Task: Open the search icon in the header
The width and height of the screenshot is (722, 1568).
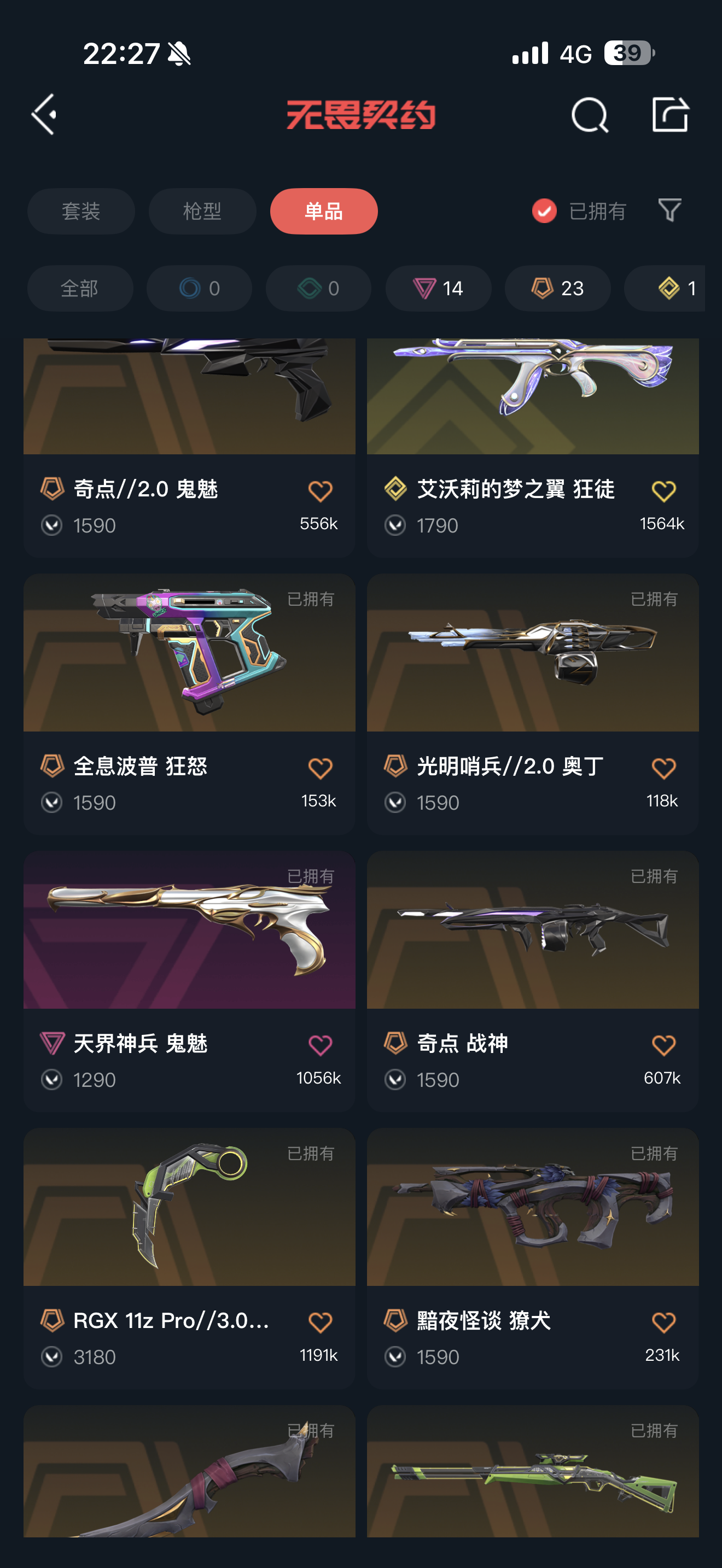Action: coord(589,115)
